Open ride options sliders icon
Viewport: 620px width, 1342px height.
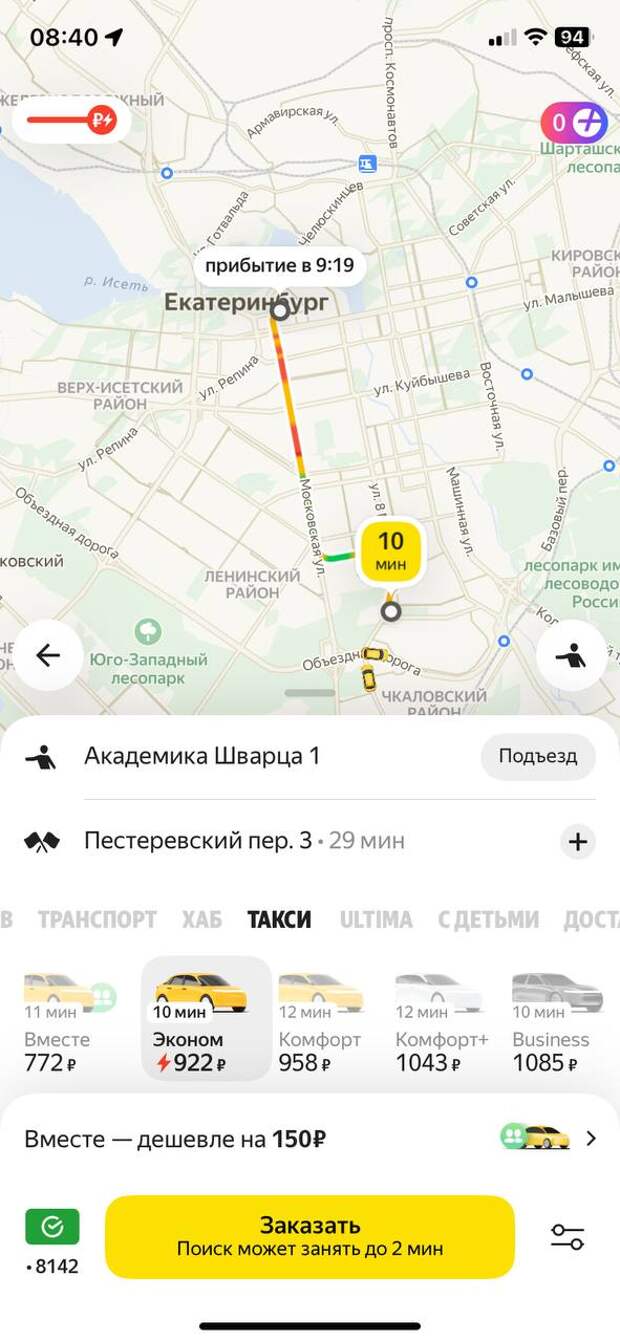coord(567,1237)
